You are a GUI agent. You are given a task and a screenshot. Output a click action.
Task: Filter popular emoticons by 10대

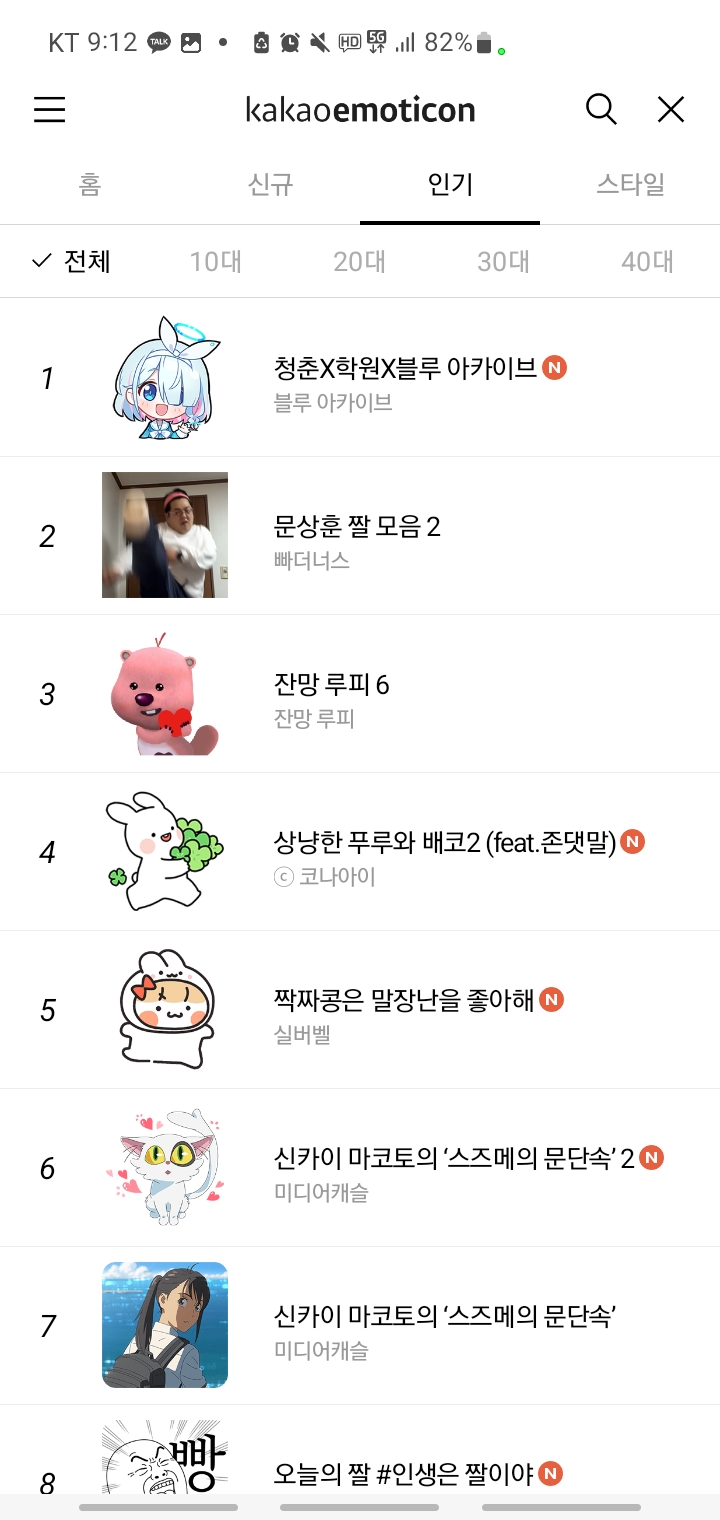pos(216,262)
